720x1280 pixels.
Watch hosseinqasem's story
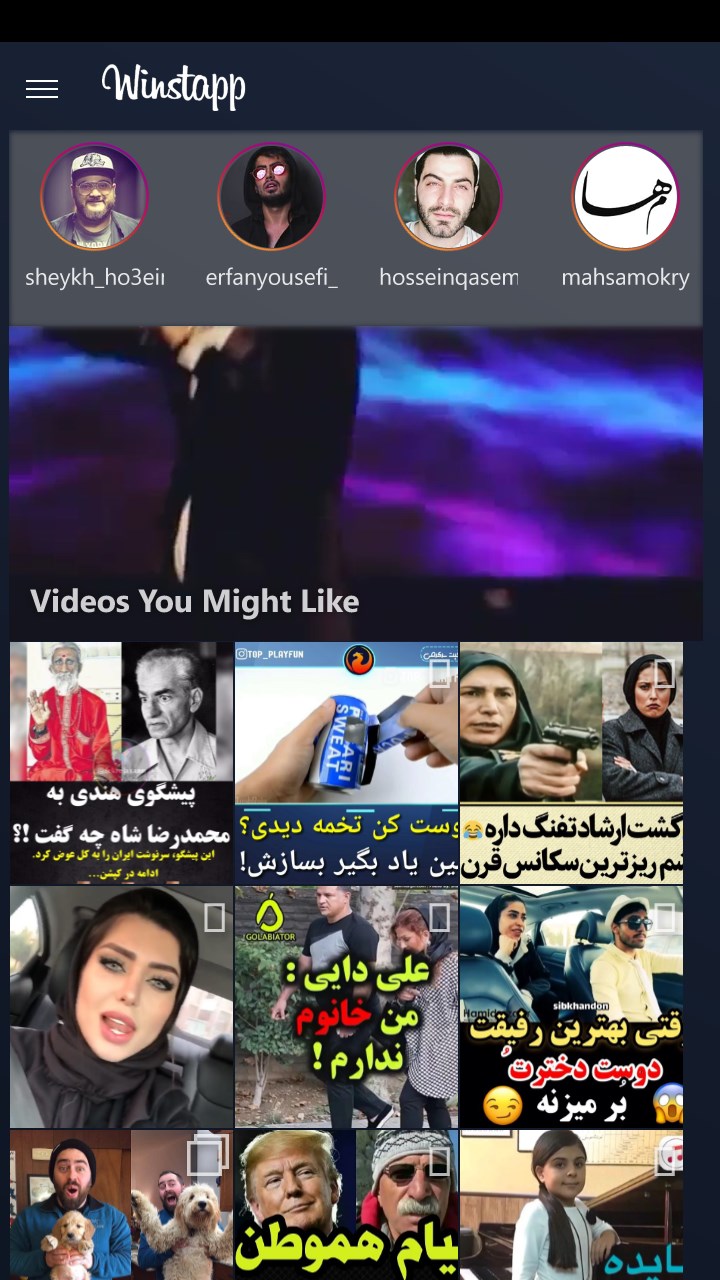point(448,197)
